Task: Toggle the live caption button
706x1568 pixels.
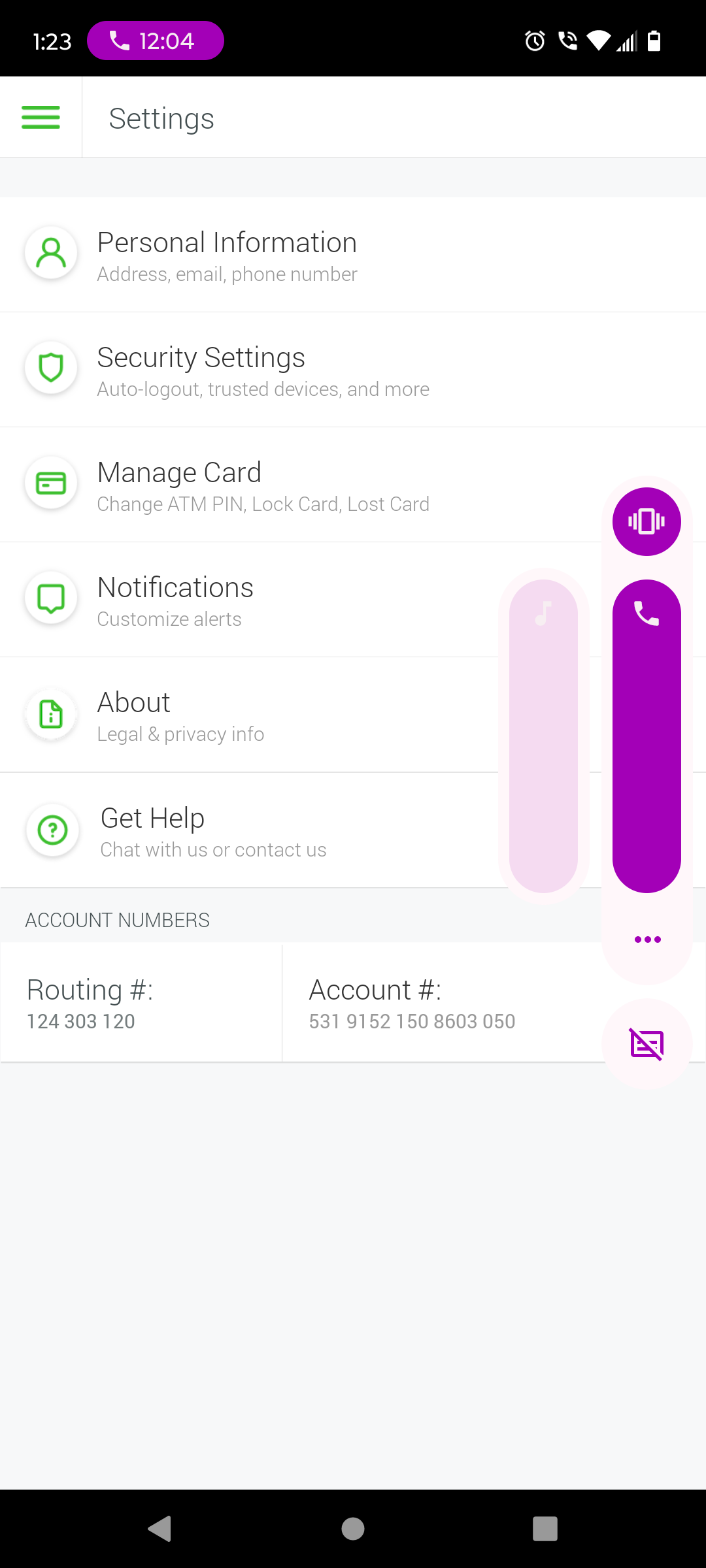Action: coord(647,1044)
